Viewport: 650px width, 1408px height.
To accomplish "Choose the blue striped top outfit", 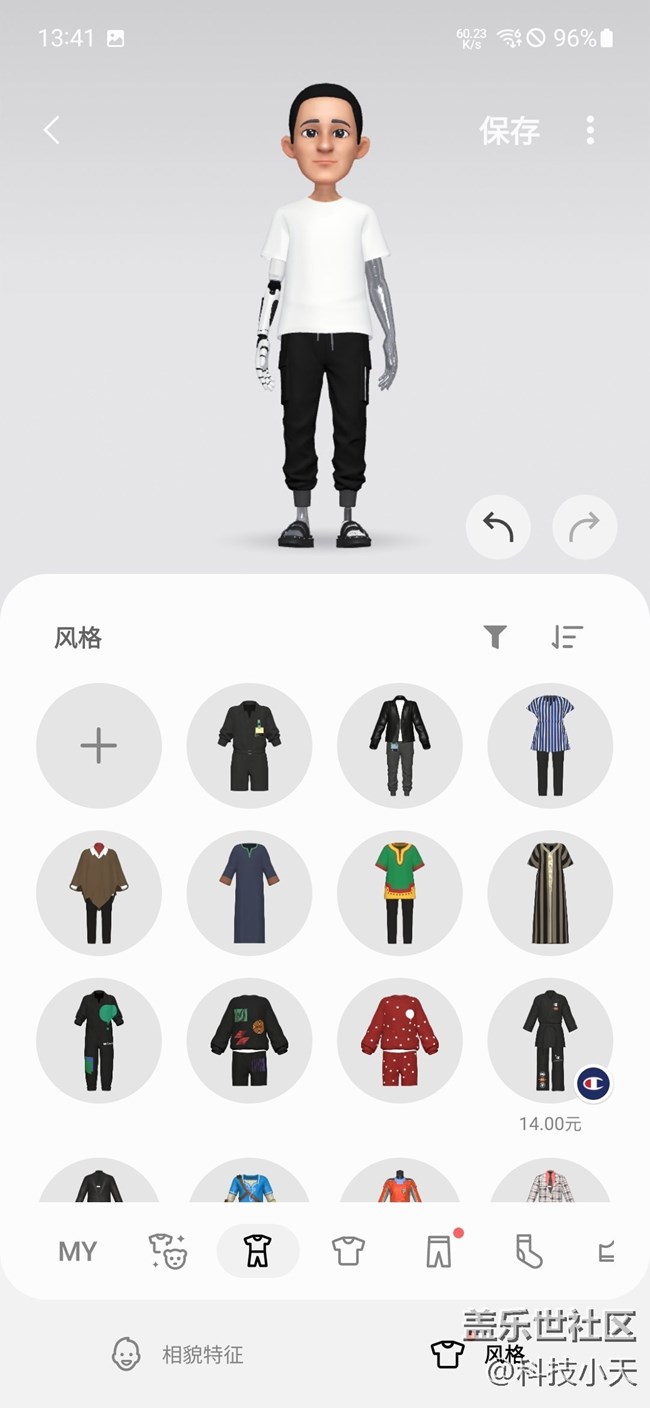I will click(x=550, y=745).
